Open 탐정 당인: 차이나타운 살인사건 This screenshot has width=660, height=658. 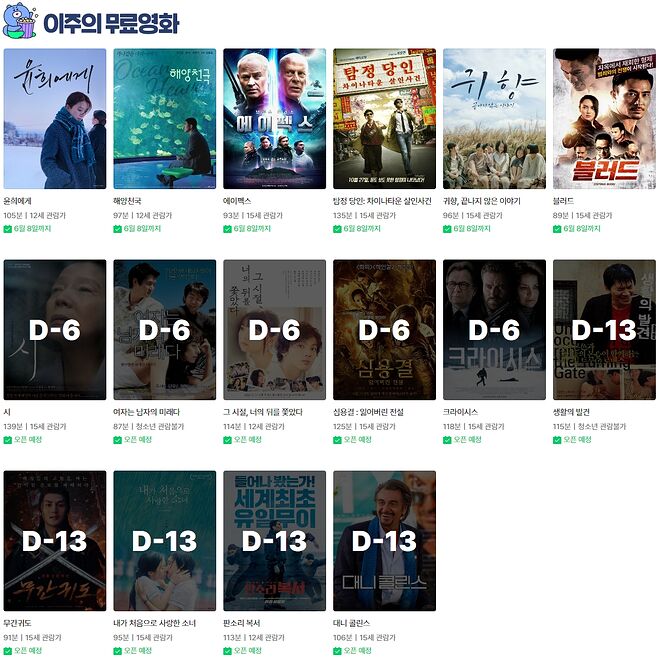click(384, 119)
